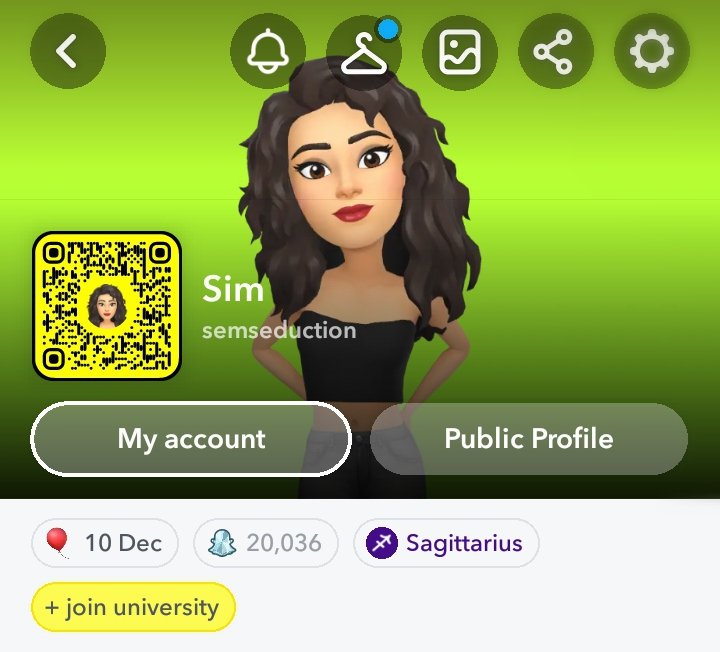The height and width of the screenshot is (652, 720).
Task: View the 20,036 Snap score chip
Action: (x=265, y=543)
